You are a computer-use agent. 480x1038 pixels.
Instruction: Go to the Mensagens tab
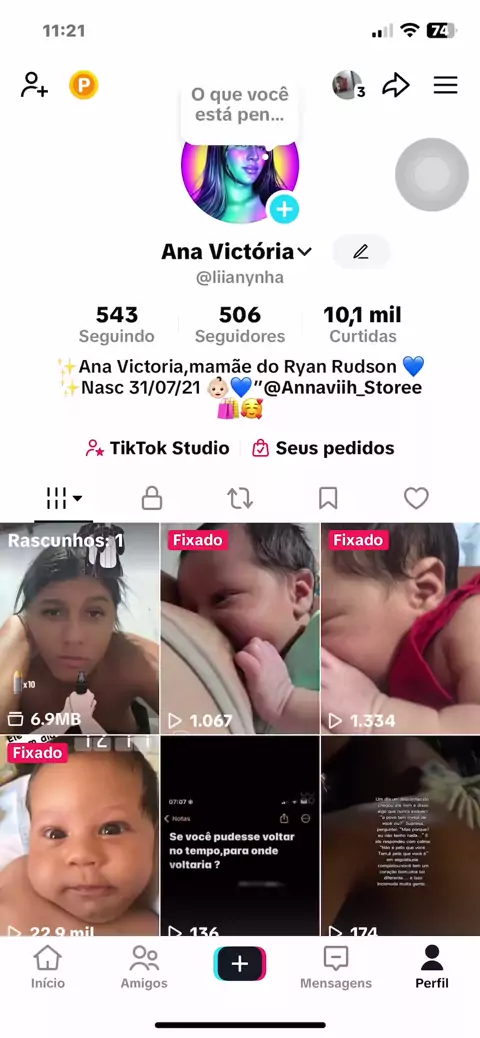336,968
